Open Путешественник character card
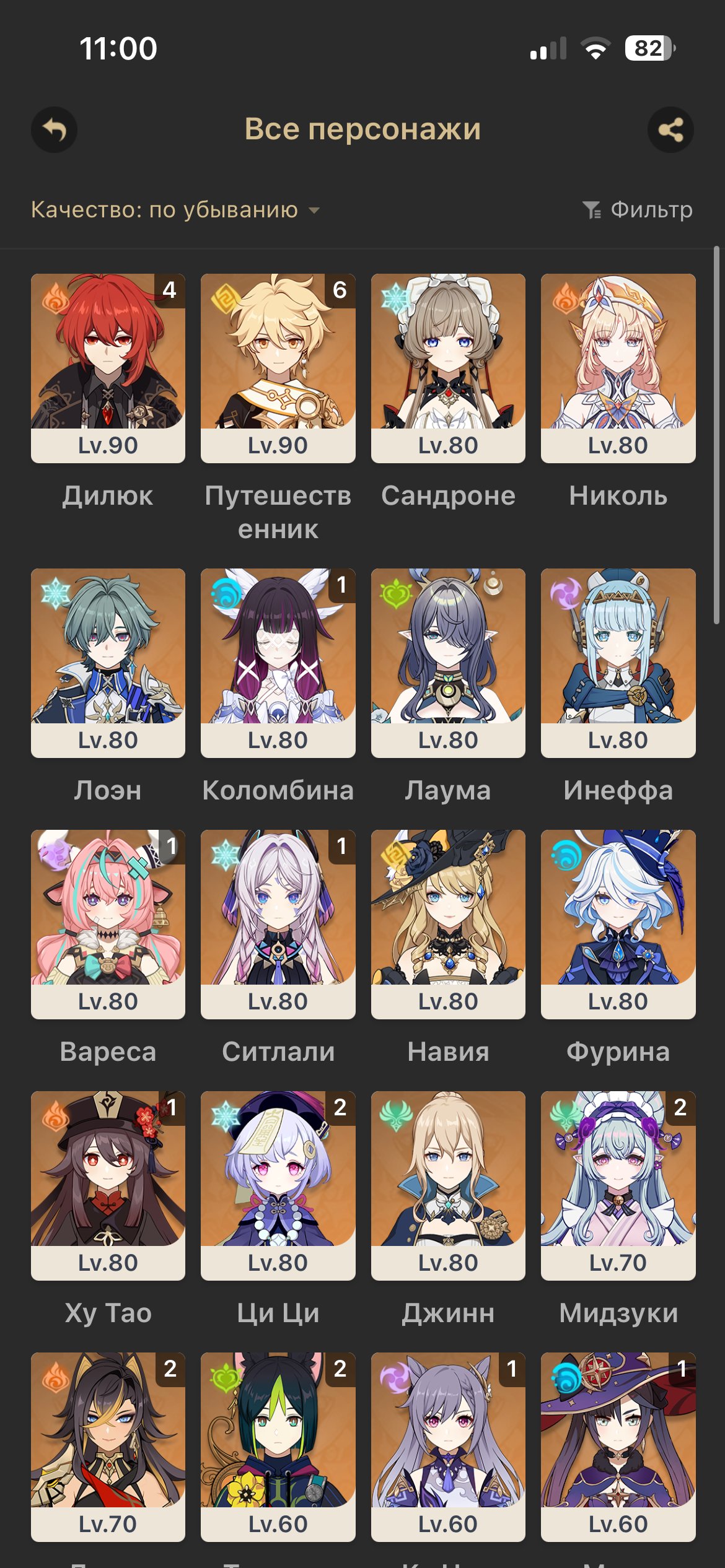 pos(278,368)
